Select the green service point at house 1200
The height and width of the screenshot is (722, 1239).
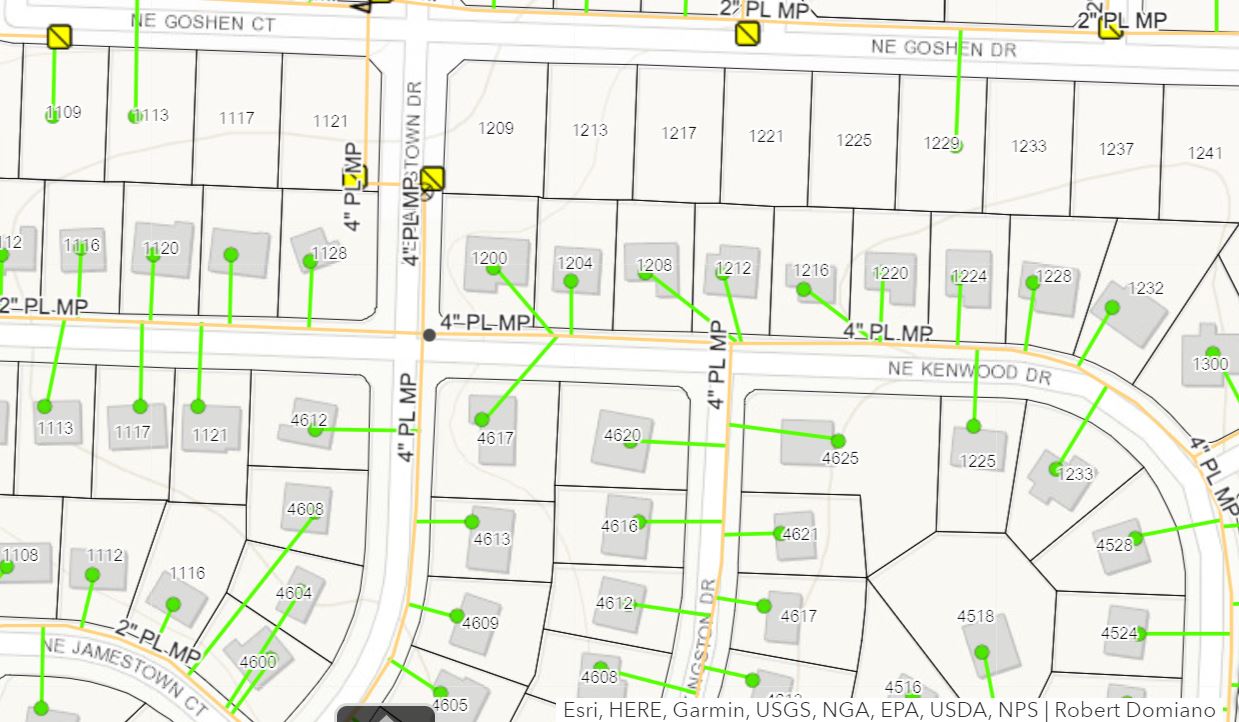click(x=493, y=268)
